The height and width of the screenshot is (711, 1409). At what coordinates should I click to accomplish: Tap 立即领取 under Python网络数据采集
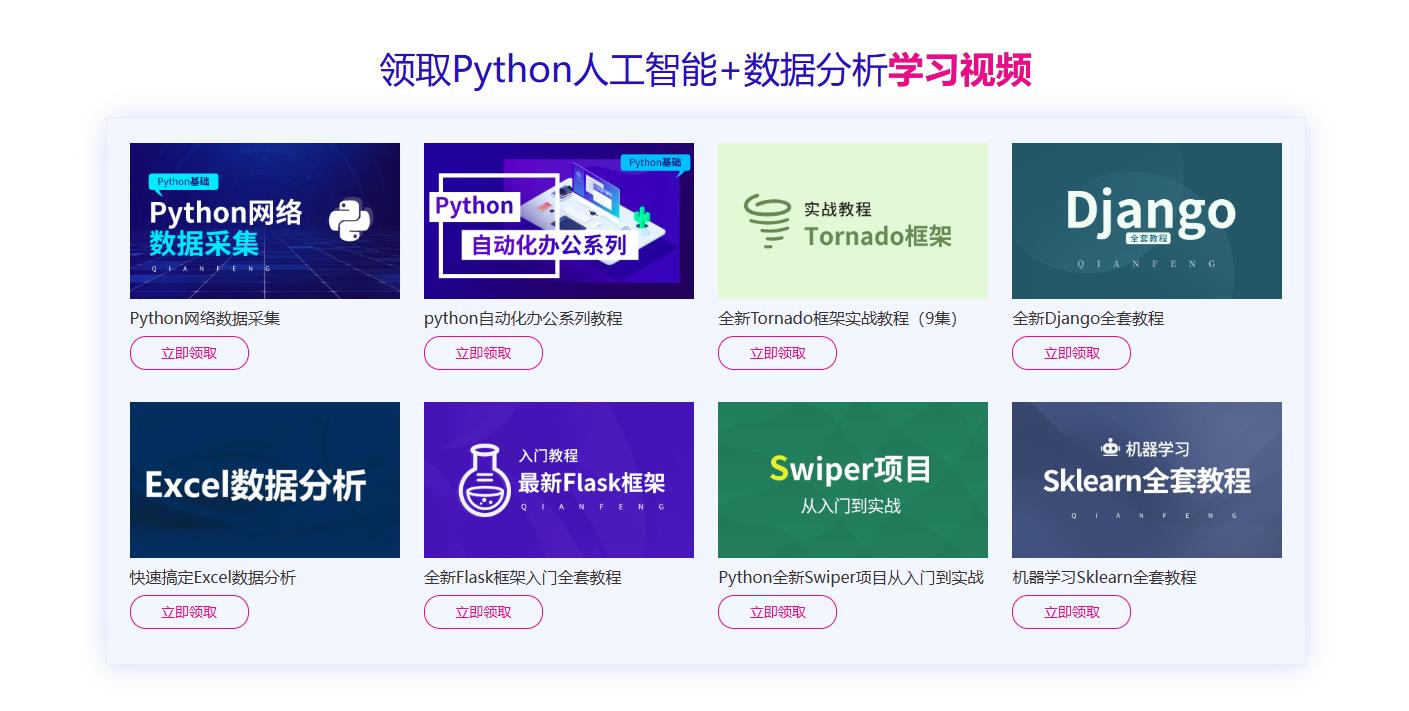click(x=189, y=353)
